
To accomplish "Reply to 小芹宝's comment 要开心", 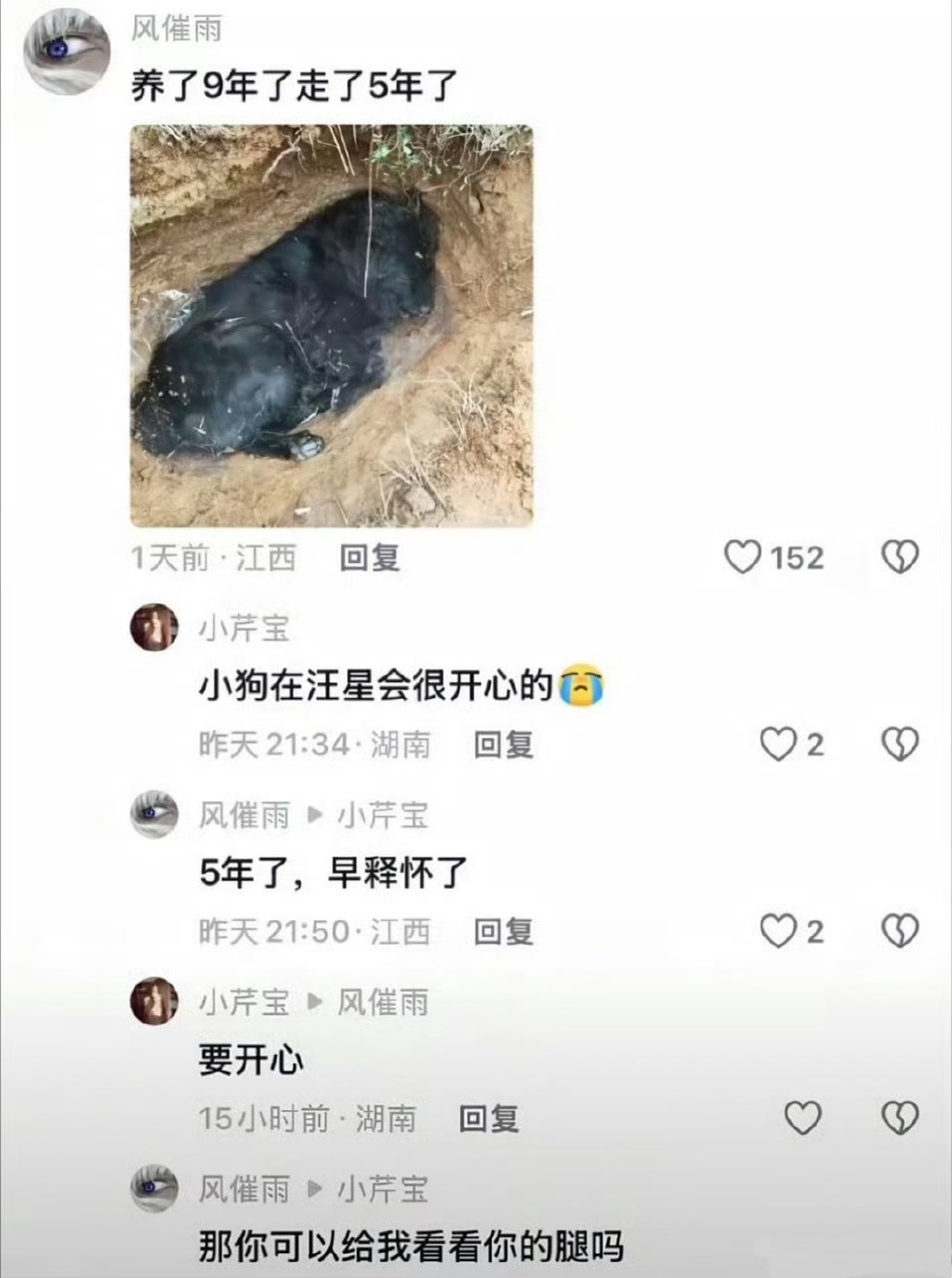I will [488, 1118].
